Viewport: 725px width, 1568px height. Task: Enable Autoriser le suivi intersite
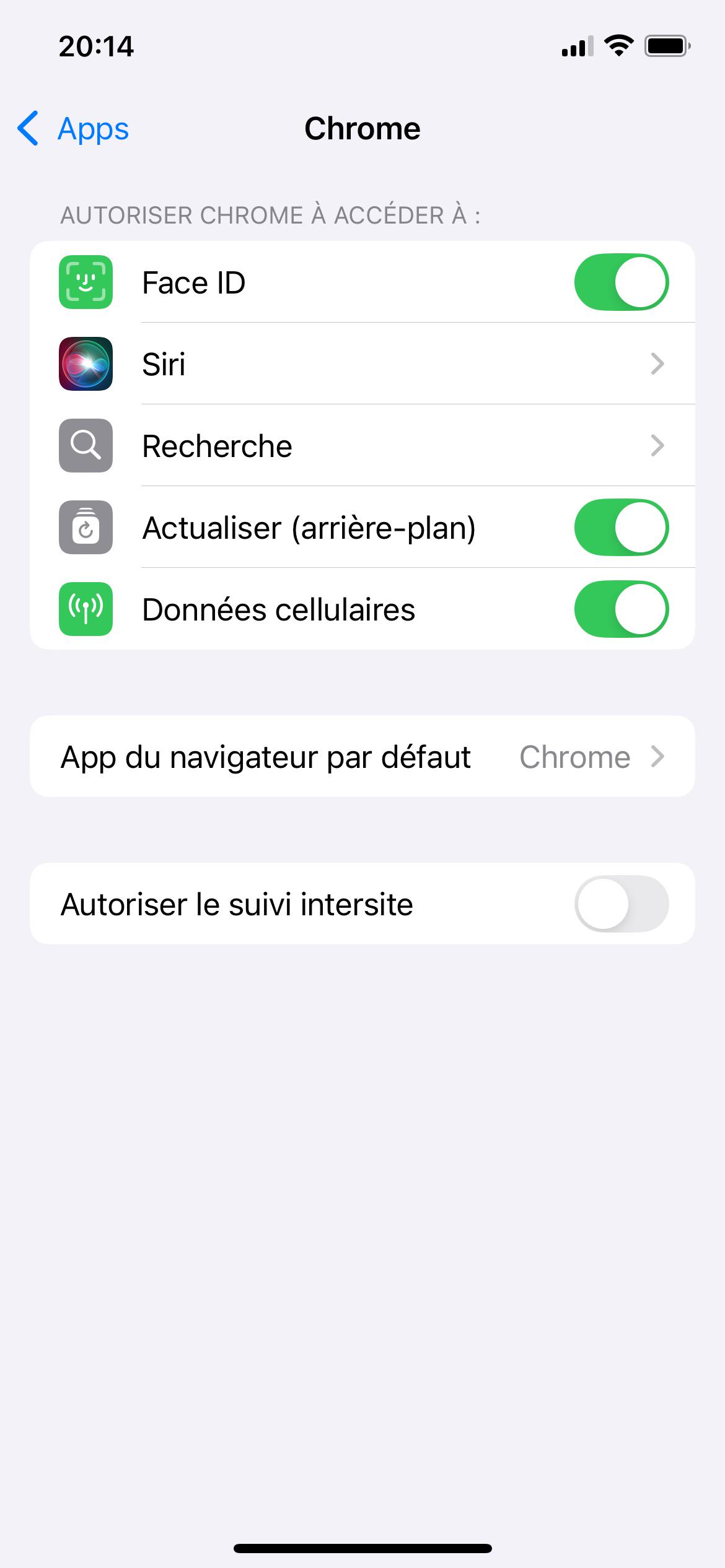point(621,904)
